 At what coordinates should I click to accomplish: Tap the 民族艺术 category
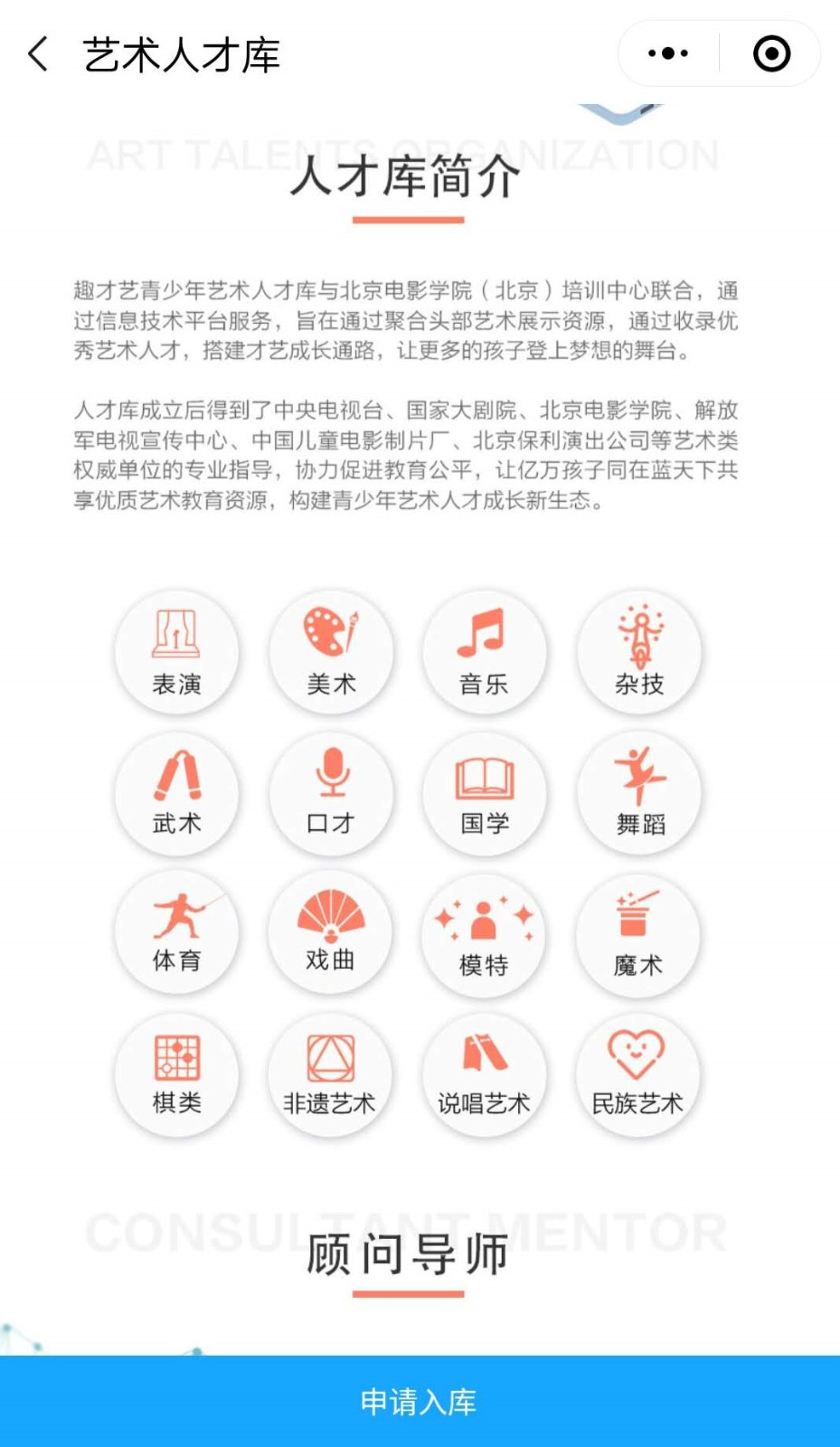point(638,1074)
